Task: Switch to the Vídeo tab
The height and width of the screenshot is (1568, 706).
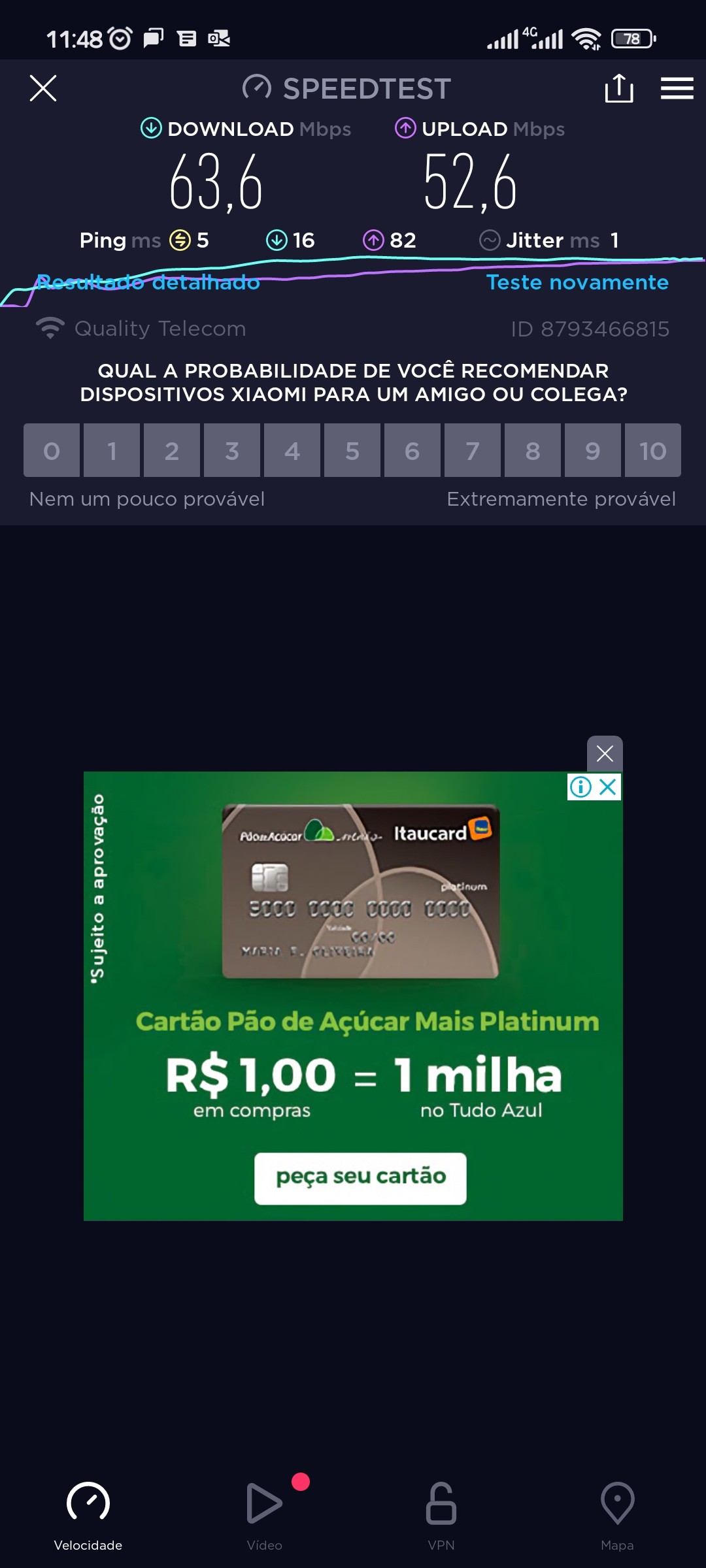Action: (265, 1516)
